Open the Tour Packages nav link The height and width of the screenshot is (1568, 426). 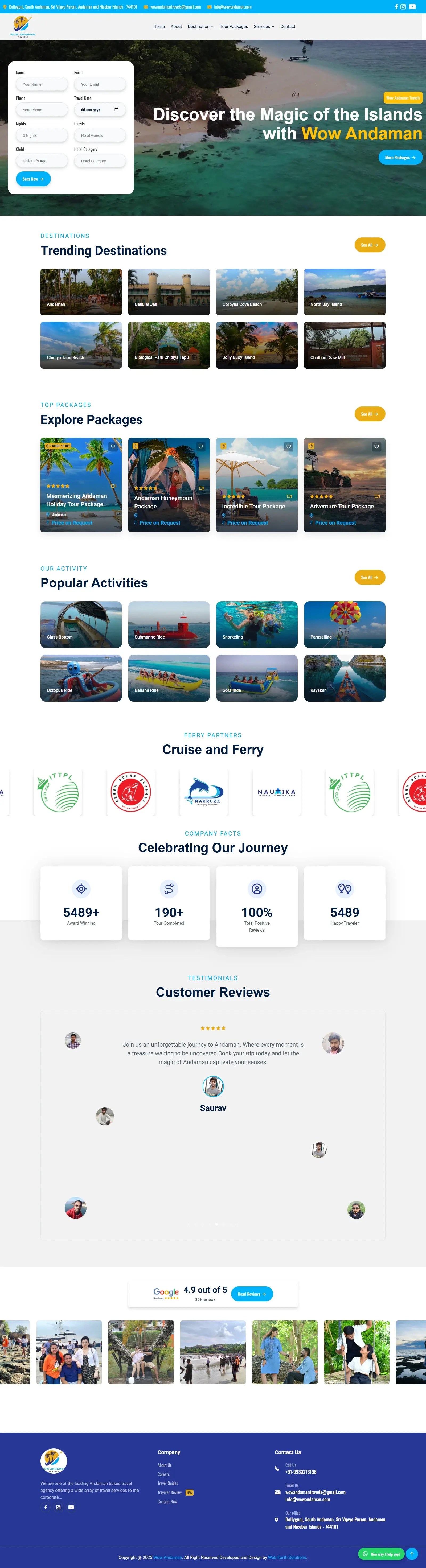234,27
